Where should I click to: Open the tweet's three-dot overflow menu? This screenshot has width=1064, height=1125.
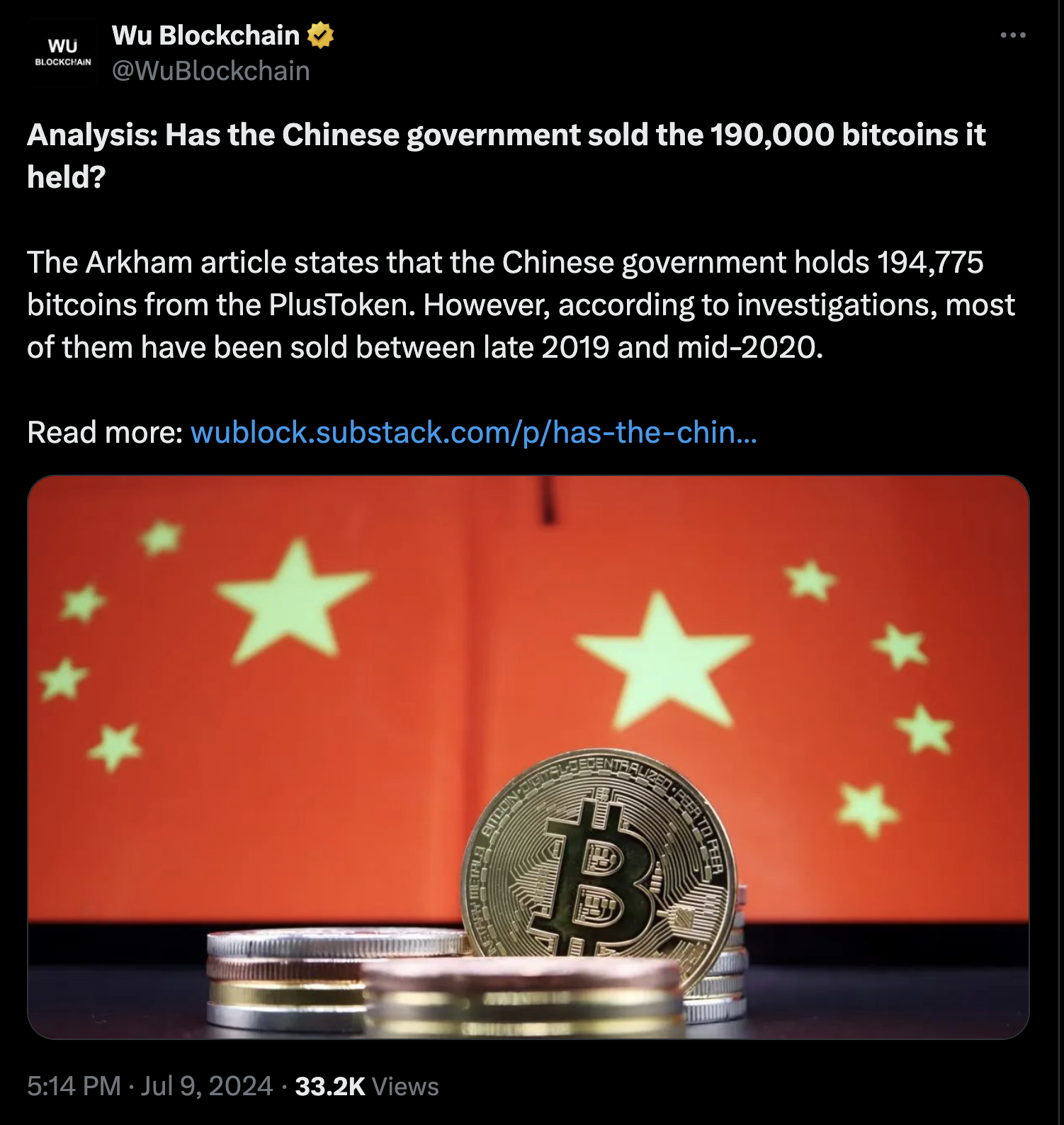click(1012, 35)
